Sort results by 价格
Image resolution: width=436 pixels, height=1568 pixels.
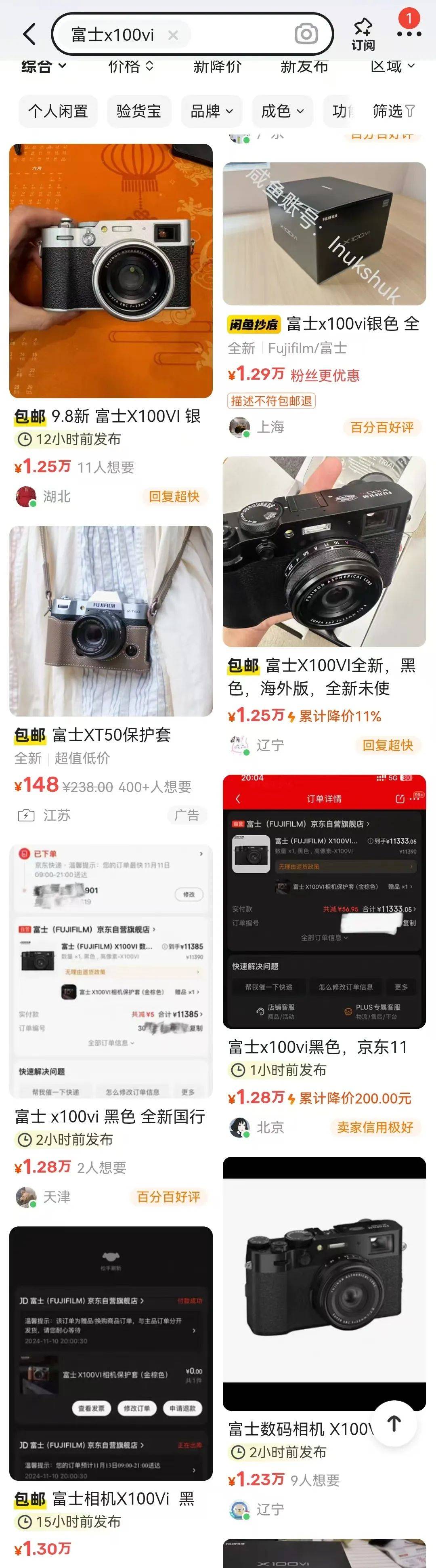pos(131,66)
